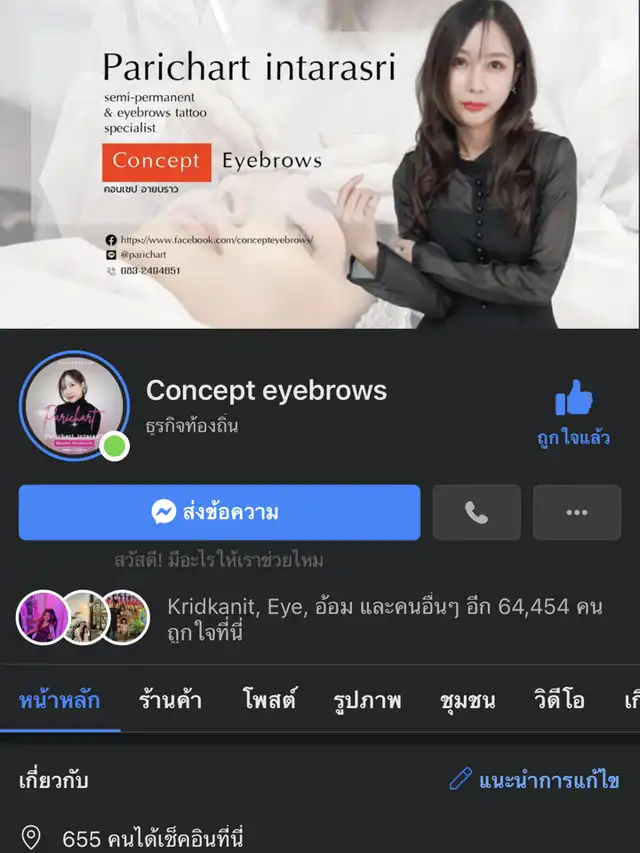Tap แนะนำการแก้ไข to suggest edits
Screen dimensions: 640x853
tap(534, 780)
